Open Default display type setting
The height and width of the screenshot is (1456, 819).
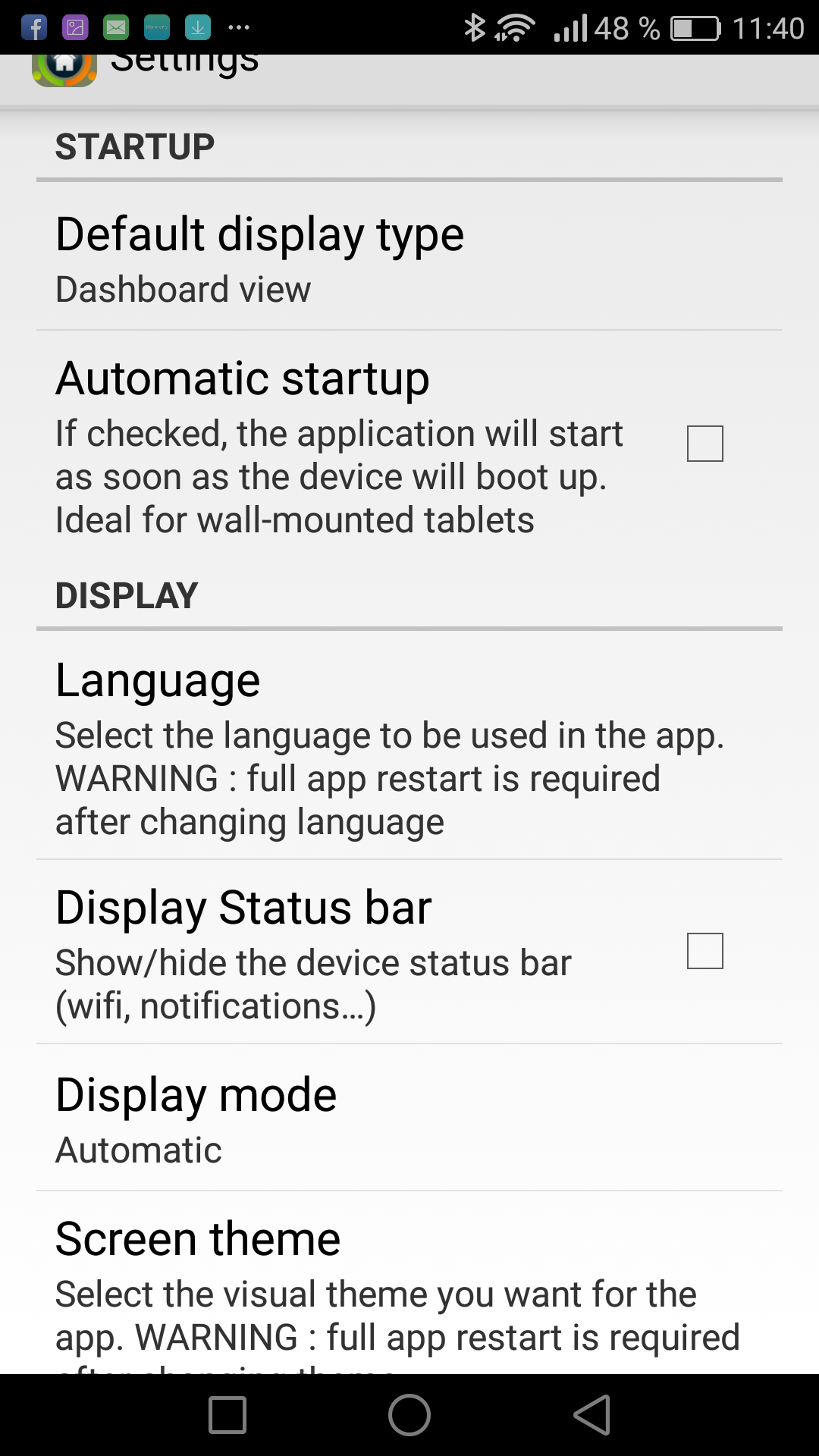tap(409, 256)
